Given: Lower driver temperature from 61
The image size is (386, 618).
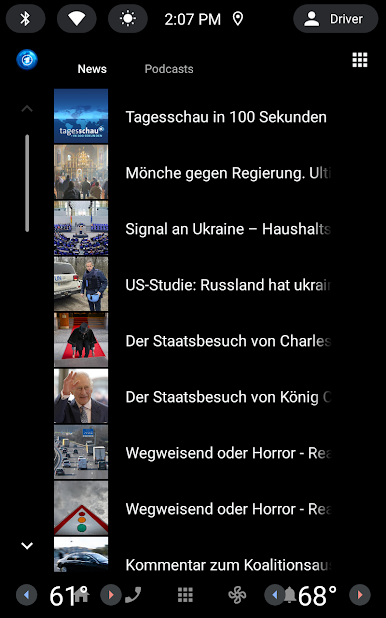Looking at the screenshot, I should pyautogui.click(x=27, y=594).
